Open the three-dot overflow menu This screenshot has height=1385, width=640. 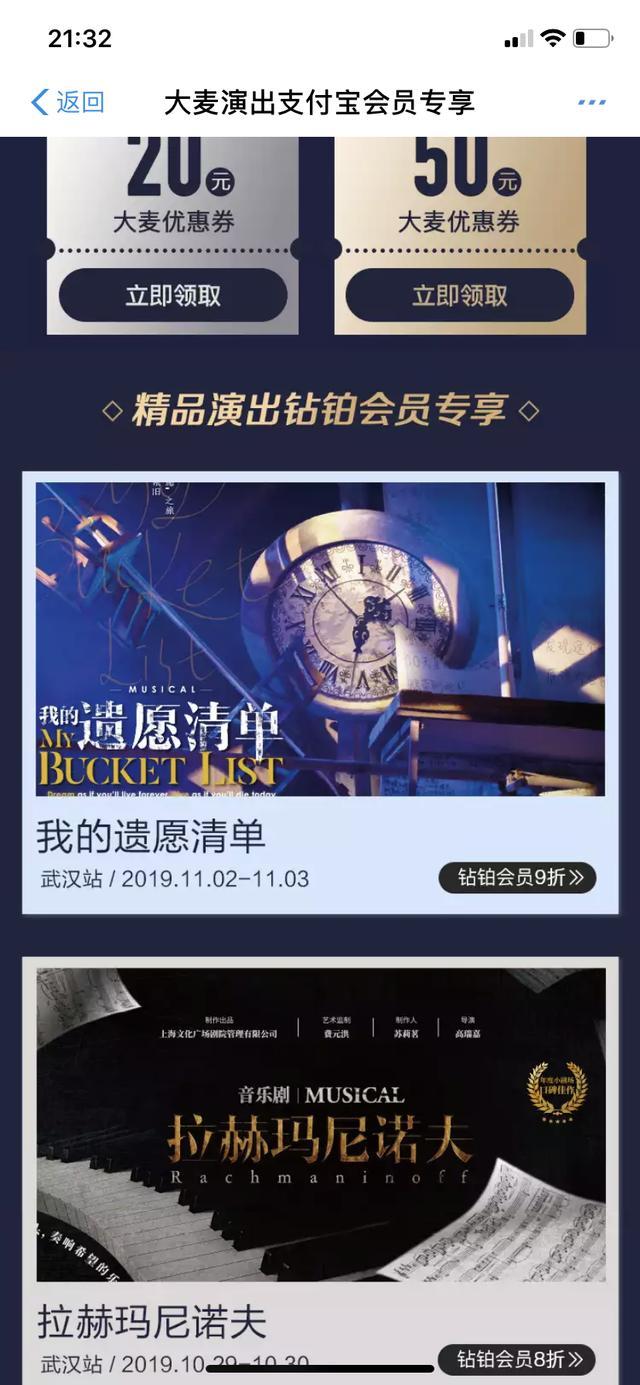pyautogui.click(x=592, y=102)
